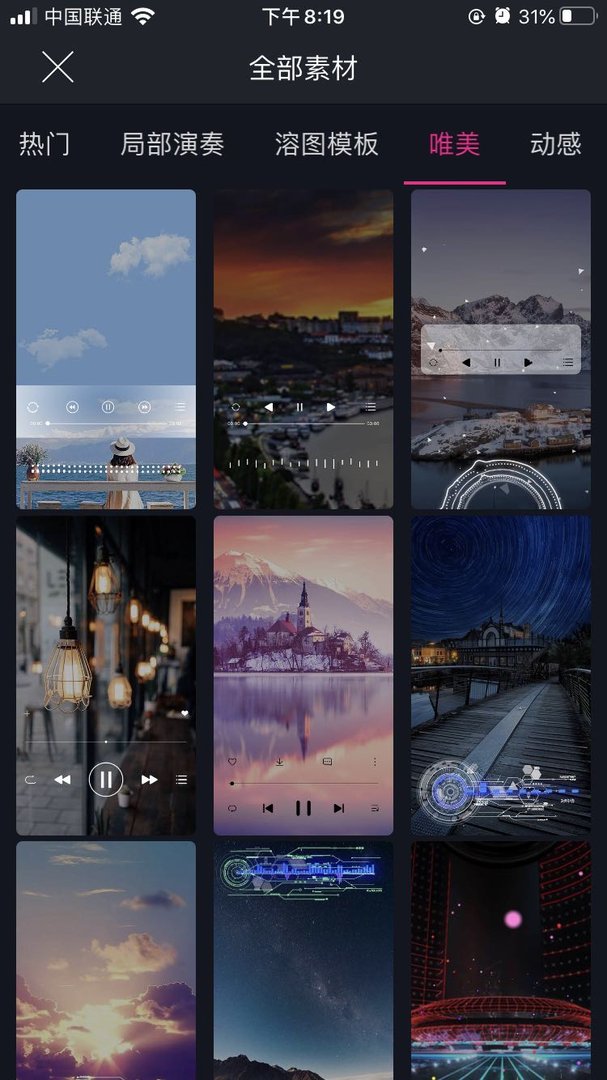607x1080 pixels.
Task: Choose the starry sky waveform template
Action: tap(303, 960)
